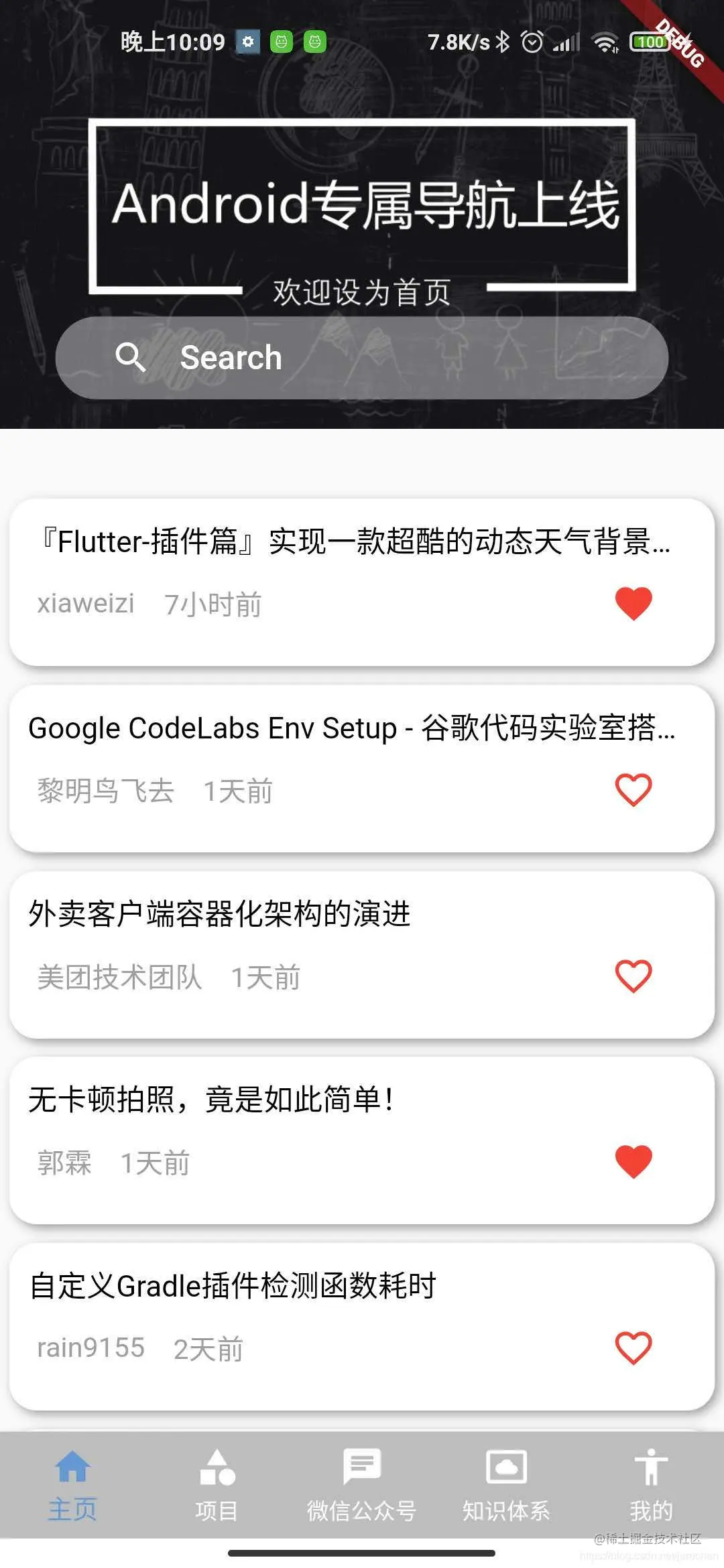Like the Google CodeLabs Env Setup article
This screenshot has height=1568, width=724.
click(x=633, y=789)
